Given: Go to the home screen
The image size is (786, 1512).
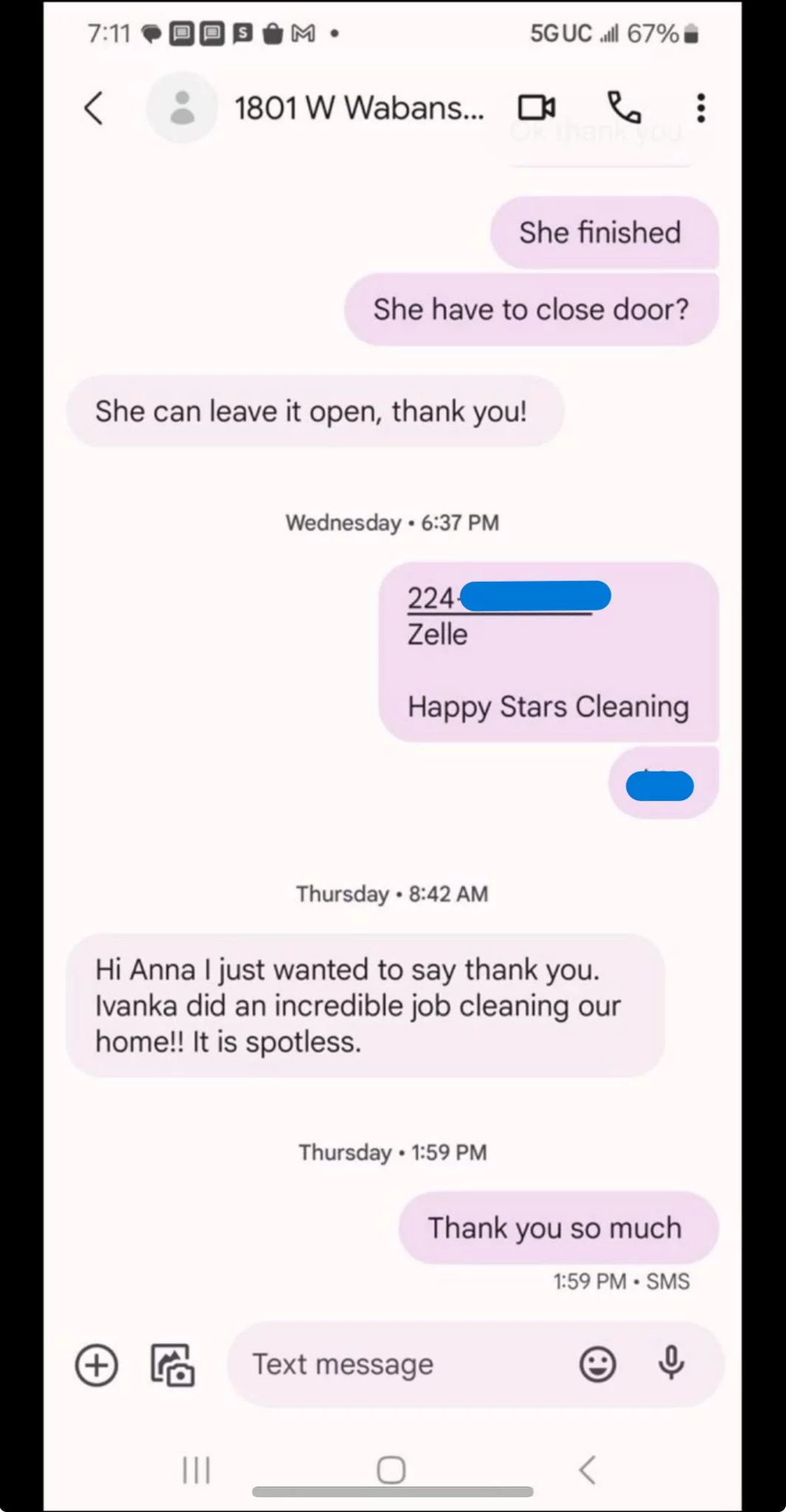Looking at the screenshot, I should tap(391, 1470).
